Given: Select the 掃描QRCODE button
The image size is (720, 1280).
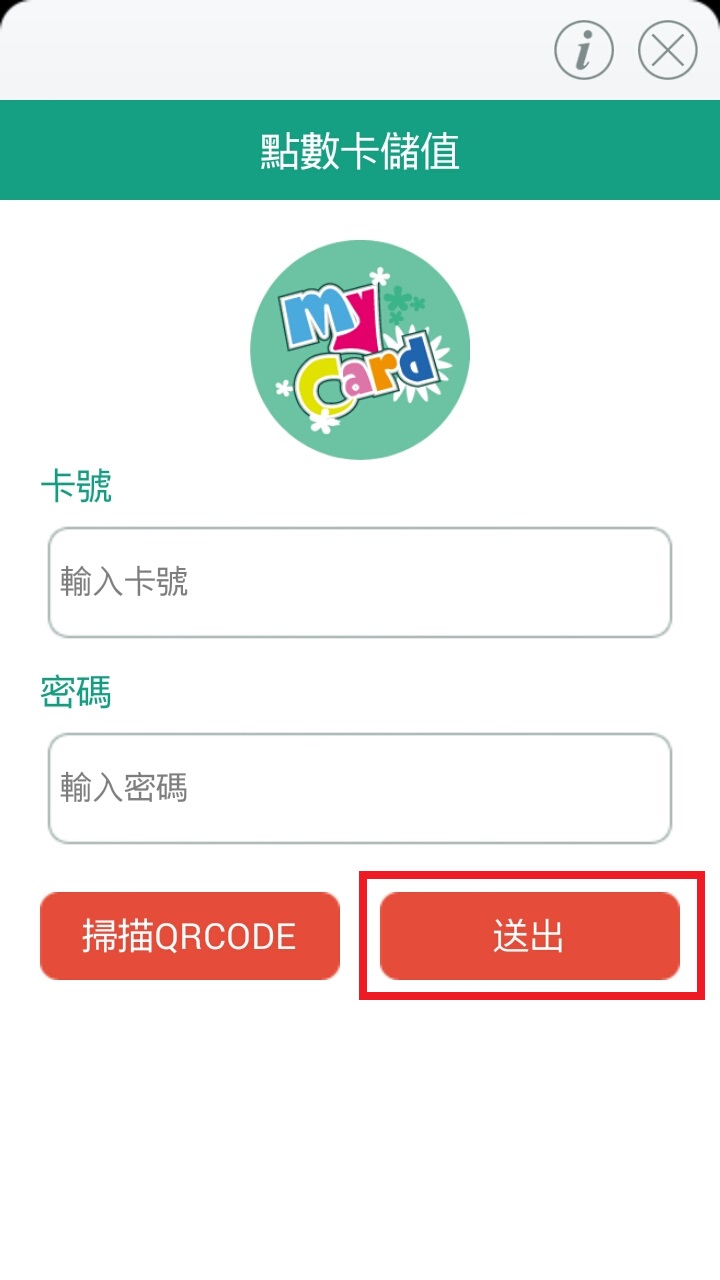Looking at the screenshot, I should 190,936.
